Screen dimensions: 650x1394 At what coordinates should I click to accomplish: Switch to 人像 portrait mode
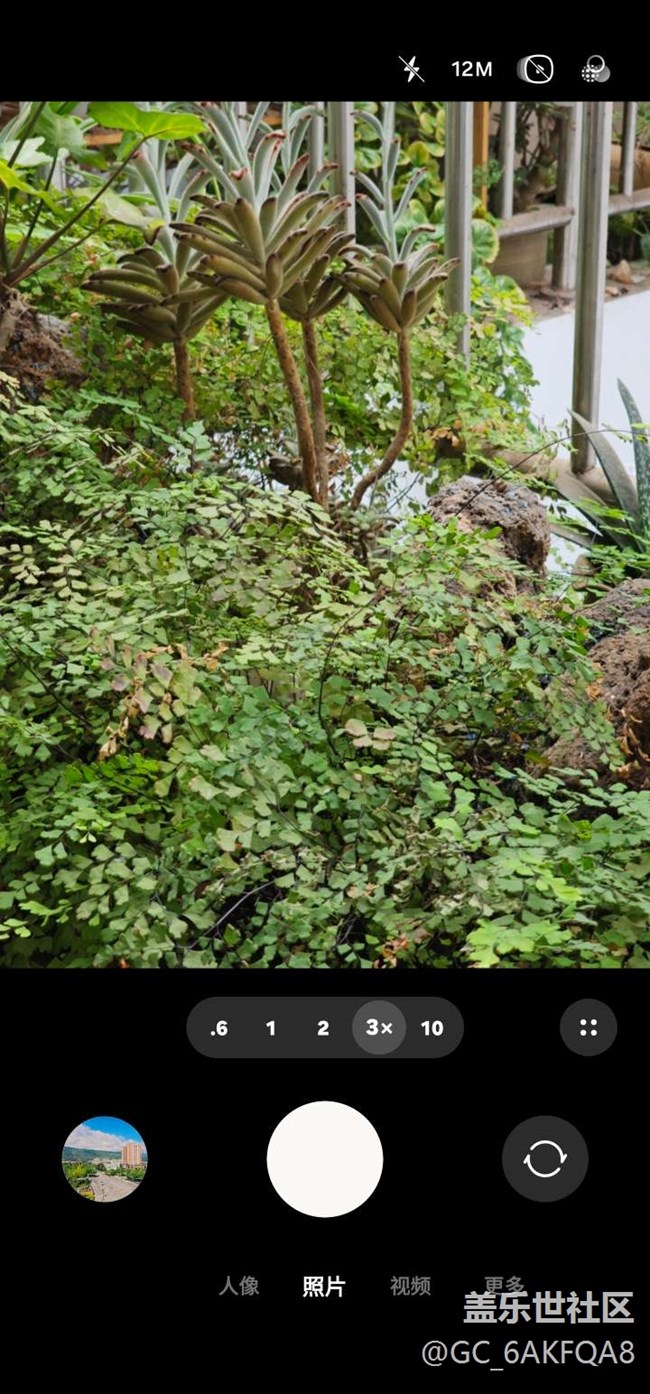coord(239,1287)
